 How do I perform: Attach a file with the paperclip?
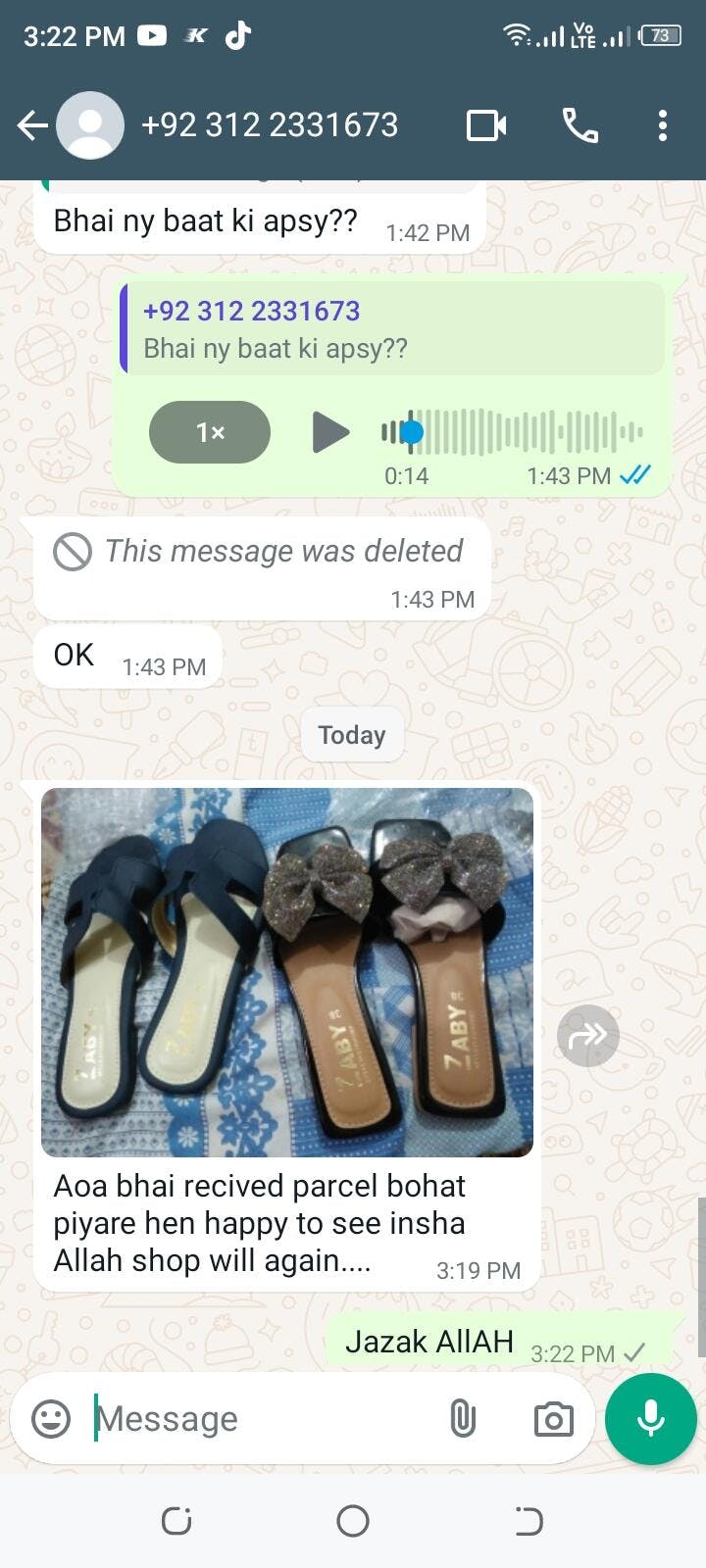click(x=463, y=1418)
